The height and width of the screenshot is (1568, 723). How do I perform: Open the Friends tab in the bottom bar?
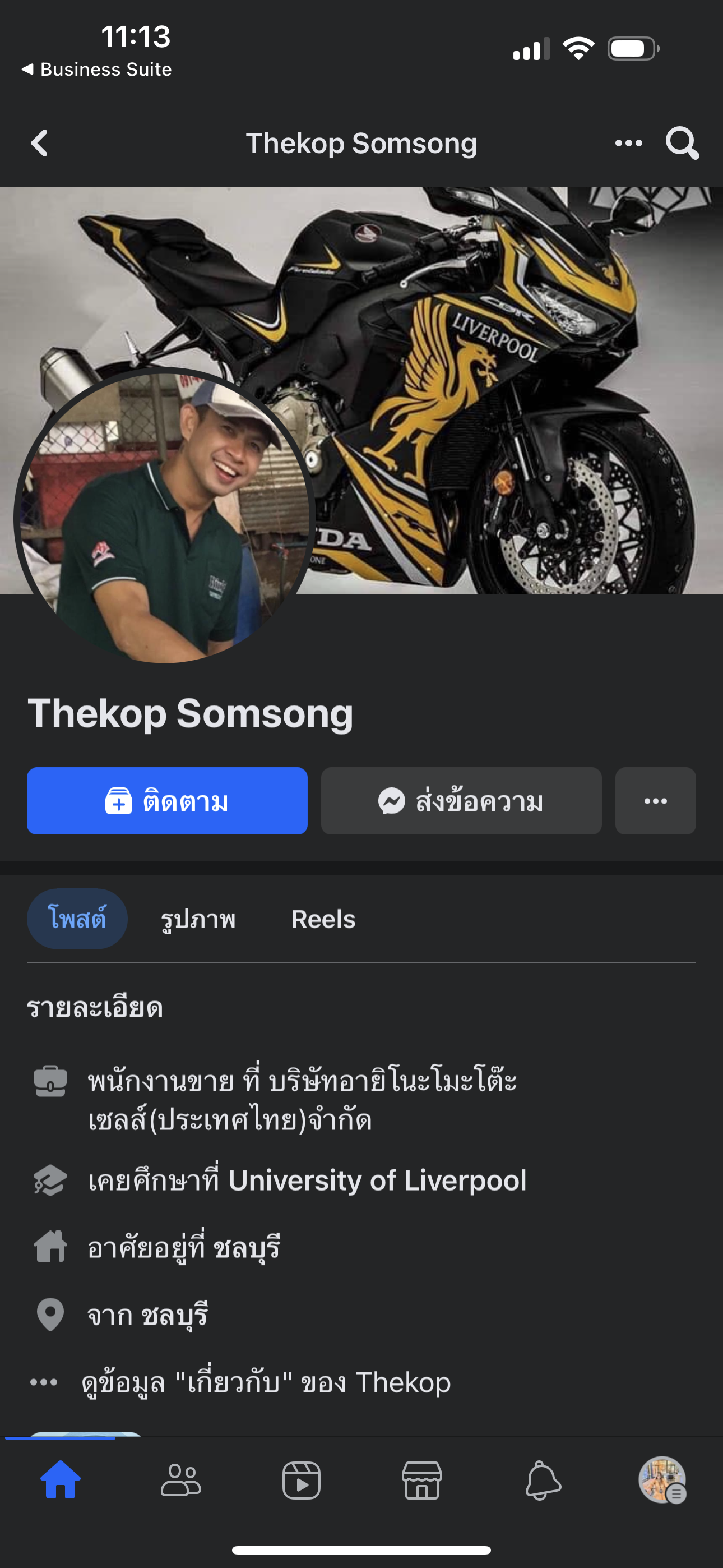[x=180, y=1480]
